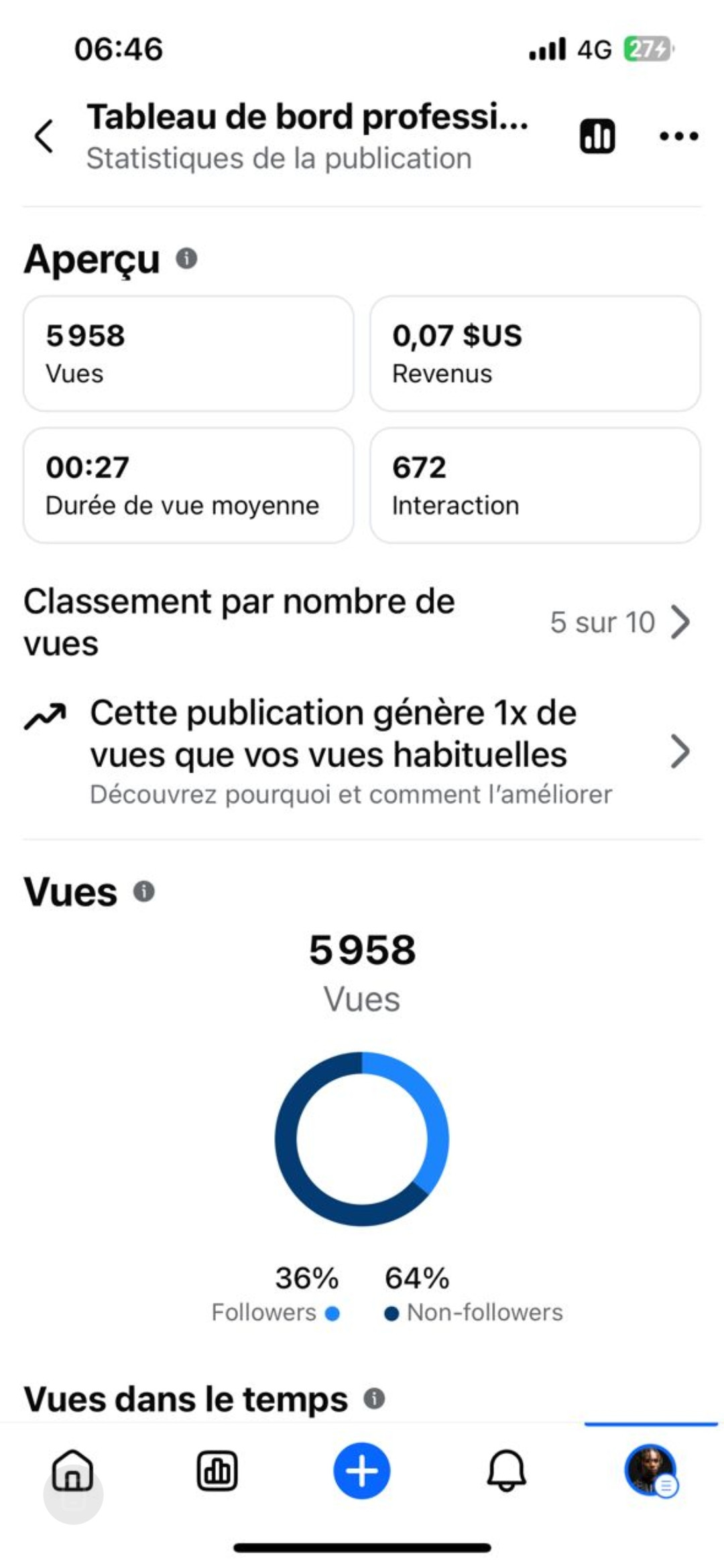Switch to the dashboard stats tab

coord(217,1471)
